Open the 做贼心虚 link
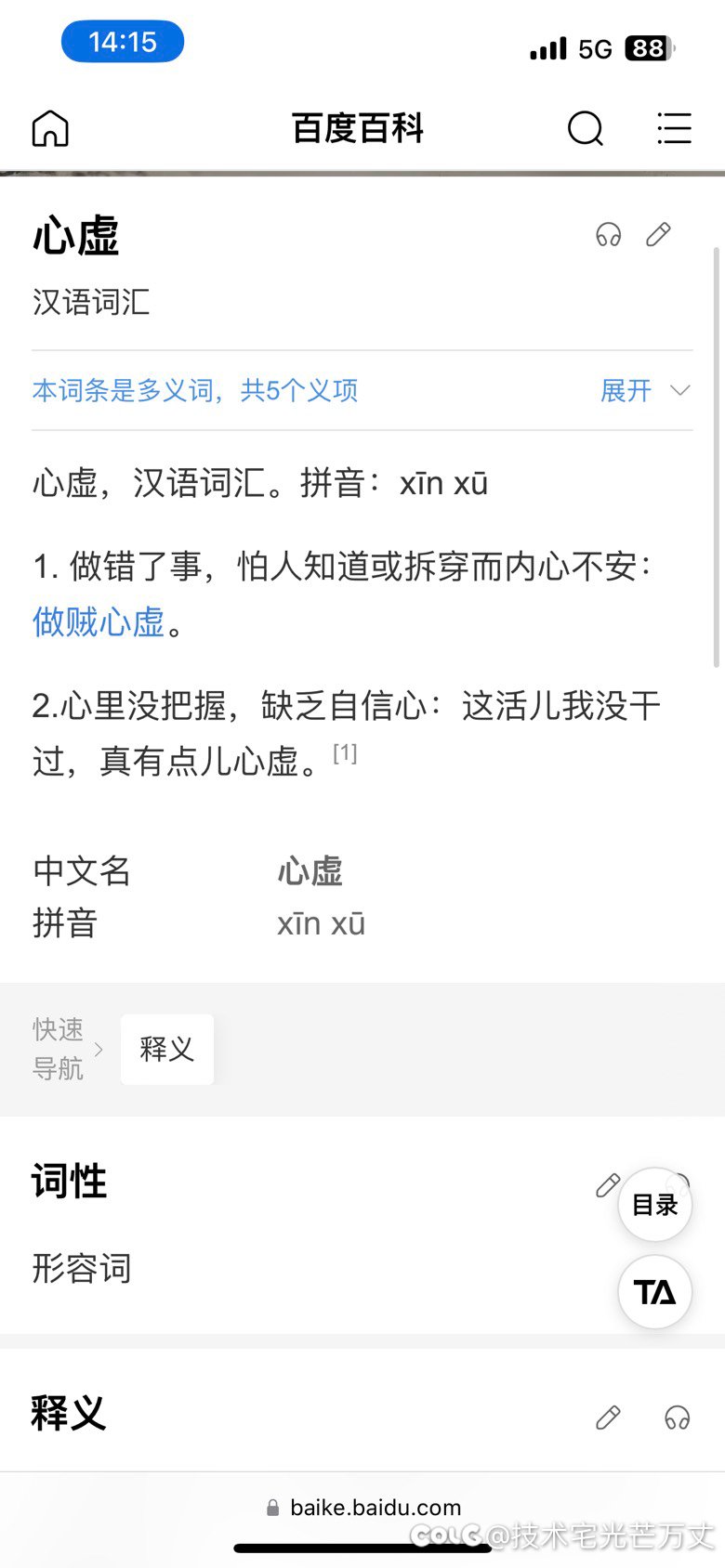Viewport: 725px width, 1568px height. point(99,621)
